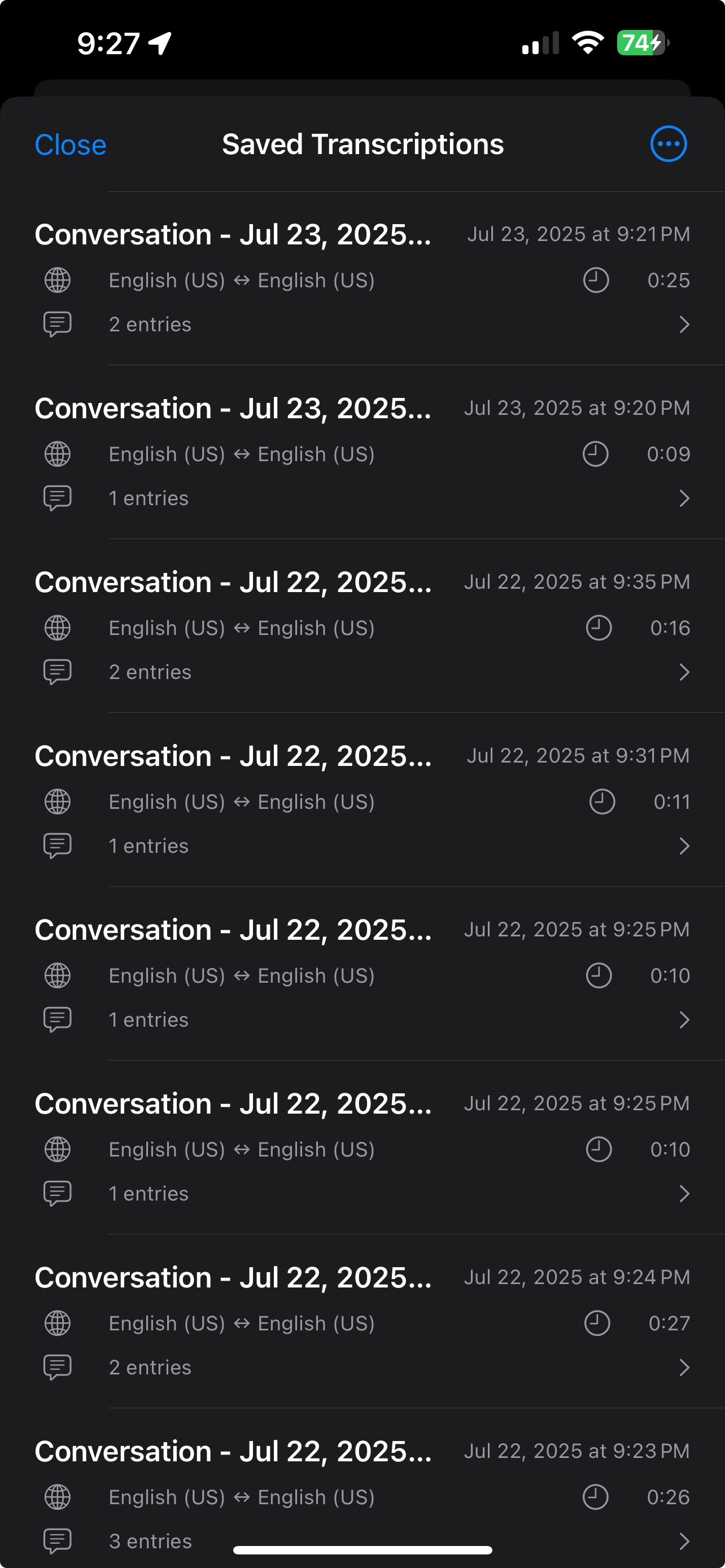Open the more options menu via ellipsis icon
Image resolution: width=725 pixels, height=1568 pixels.
[668, 144]
